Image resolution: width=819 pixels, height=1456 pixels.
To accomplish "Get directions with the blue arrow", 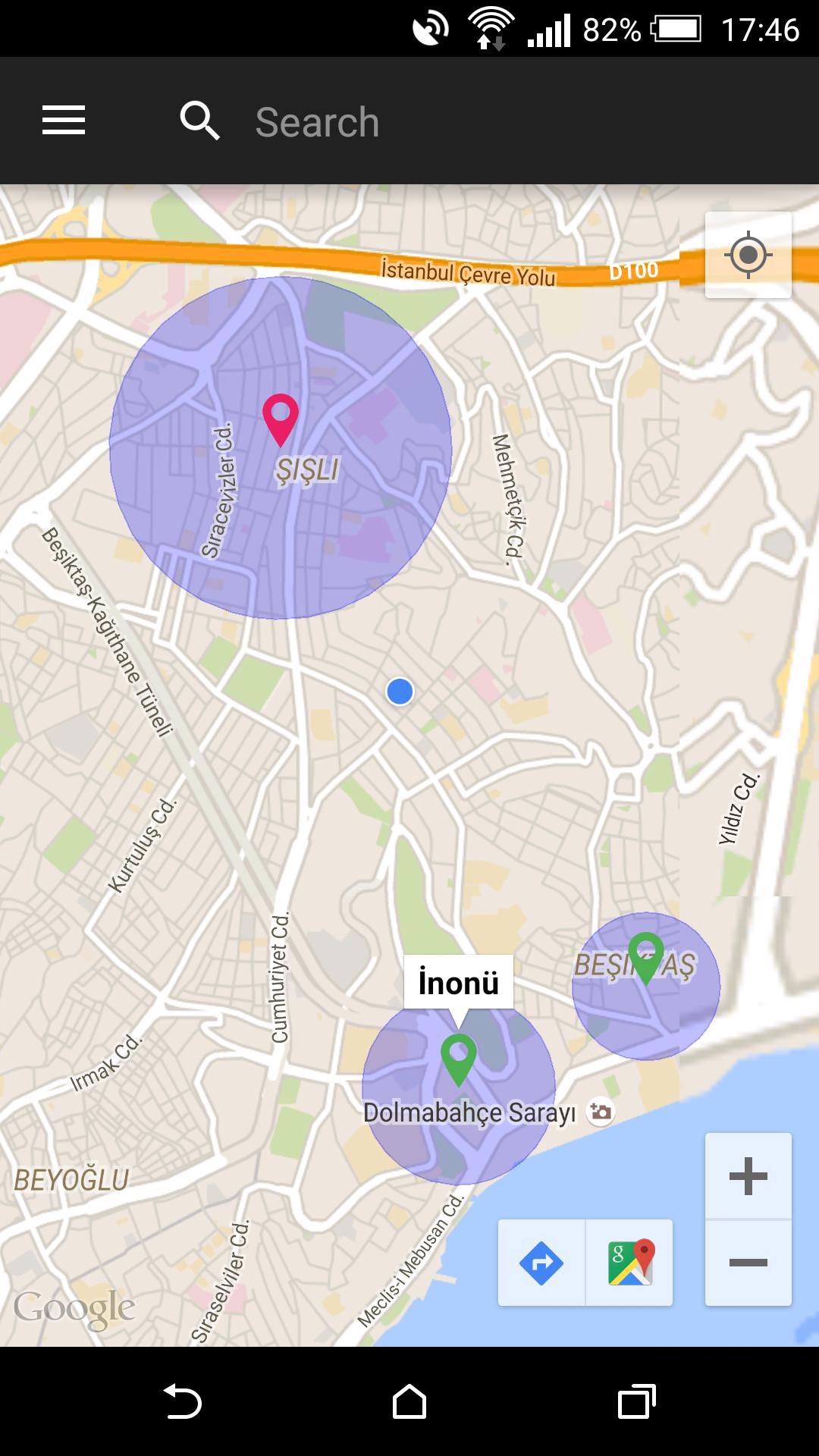I will pos(541,1263).
